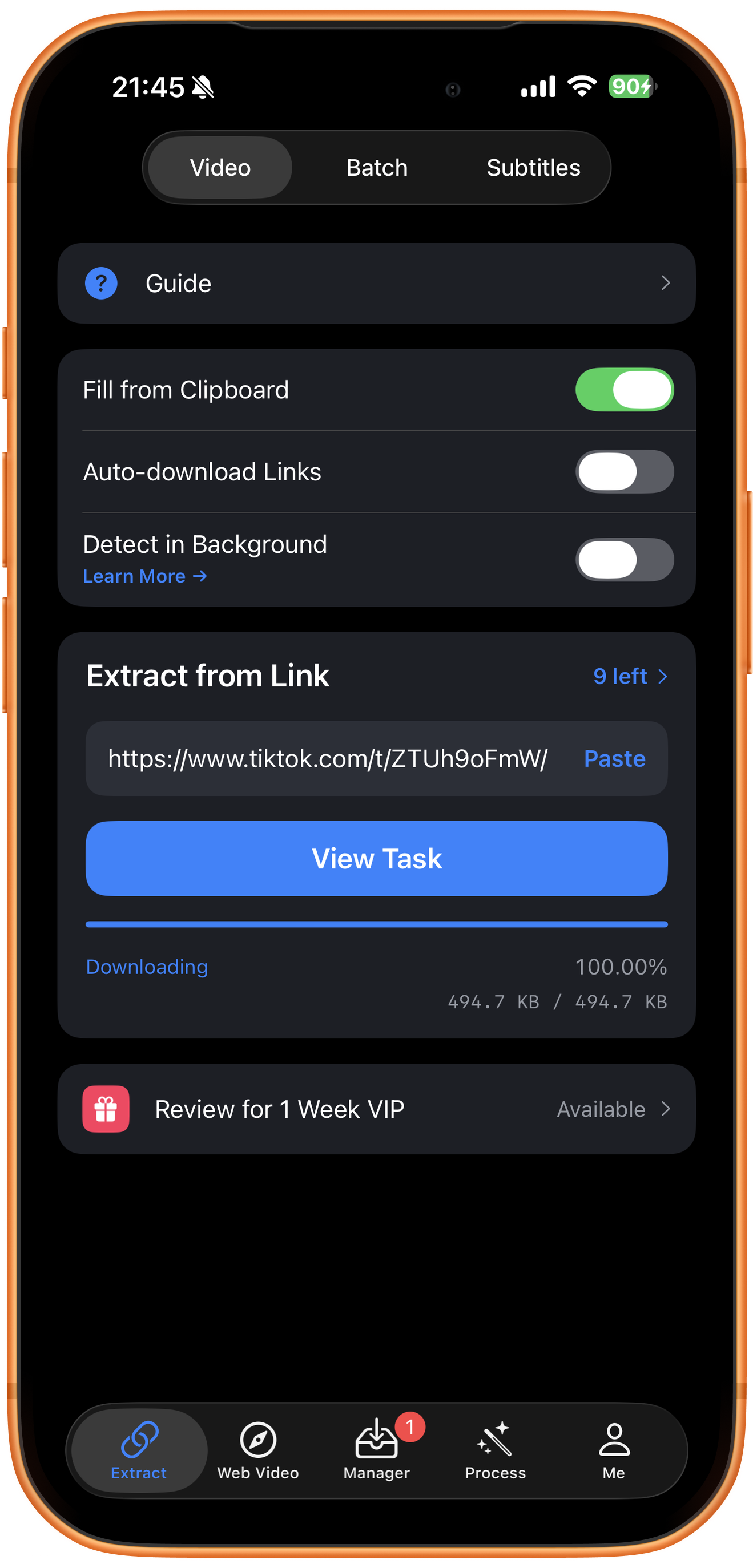This screenshot has height=1568, width=753.
Task: Open Review for 1 Week VIP
Action: tap(377, 1109)
